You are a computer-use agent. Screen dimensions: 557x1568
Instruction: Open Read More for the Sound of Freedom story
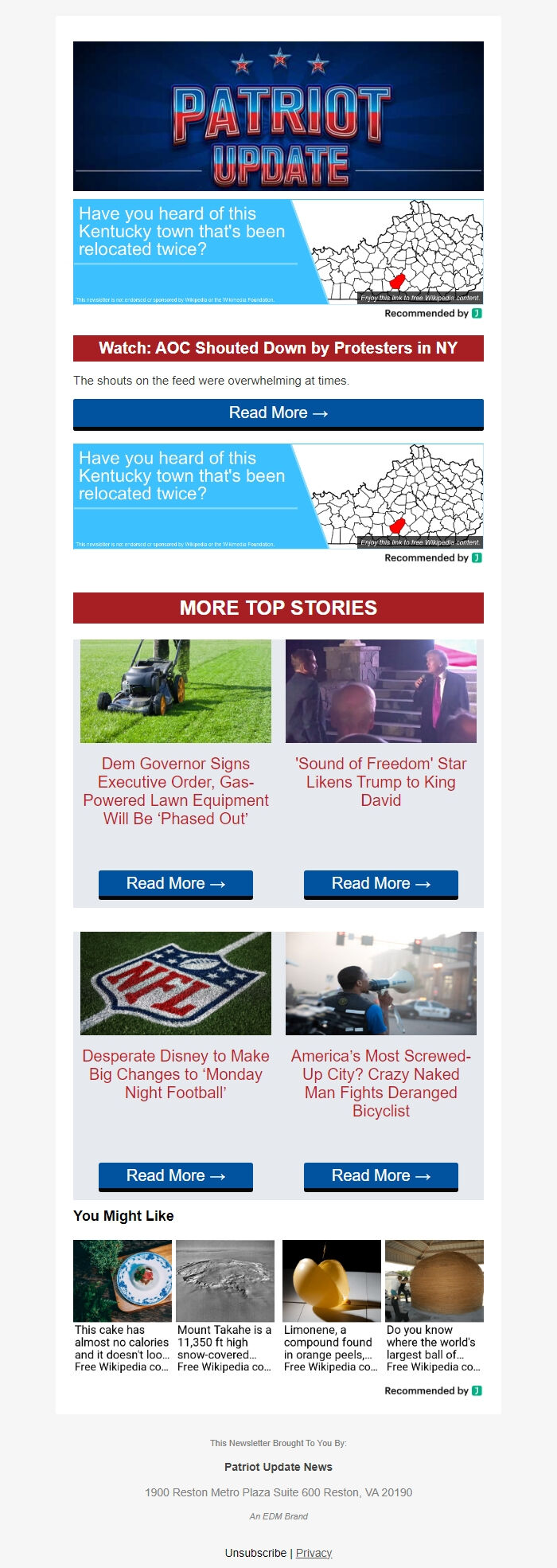tap(380, 884)
